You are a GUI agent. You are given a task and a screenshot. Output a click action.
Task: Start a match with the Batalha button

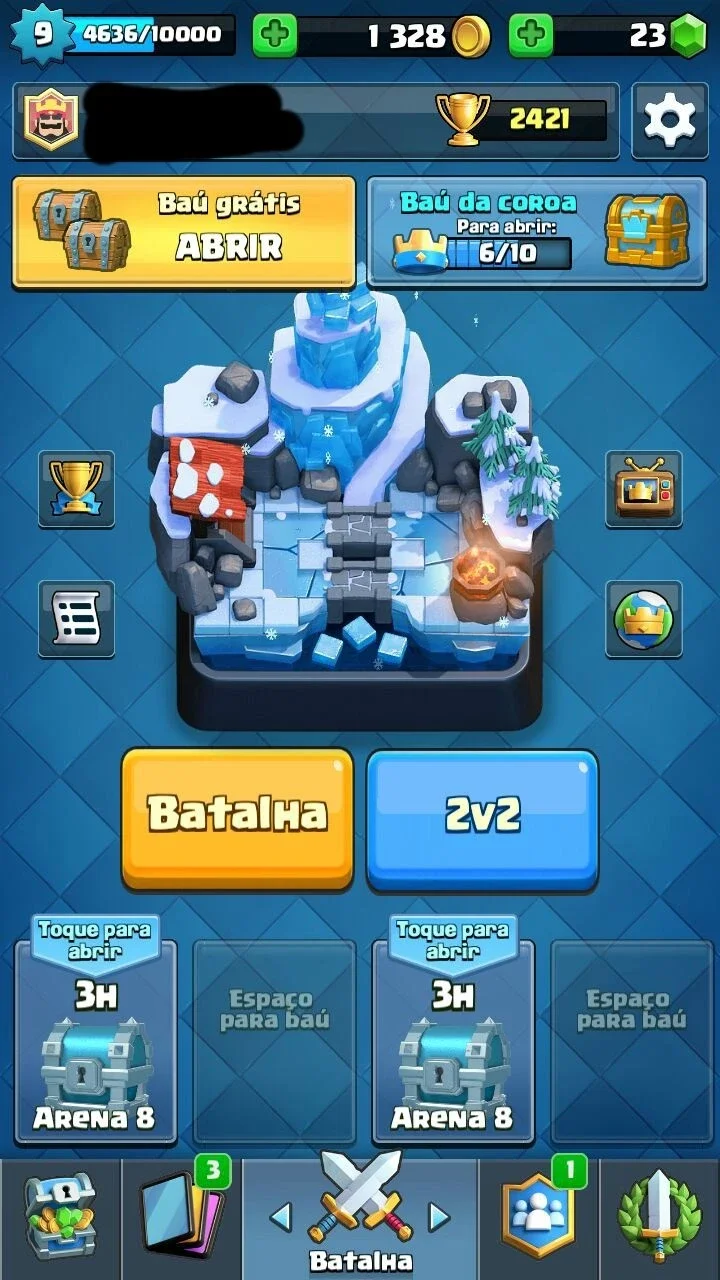237,817
